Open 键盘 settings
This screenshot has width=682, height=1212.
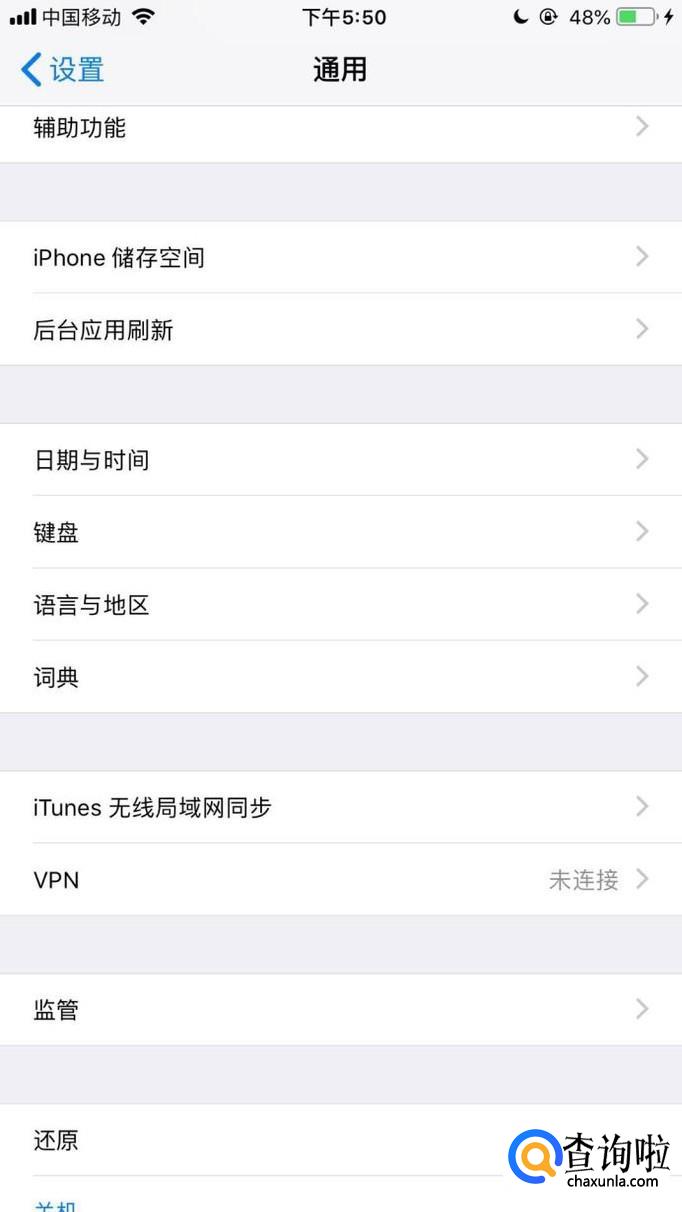[340, 532]
